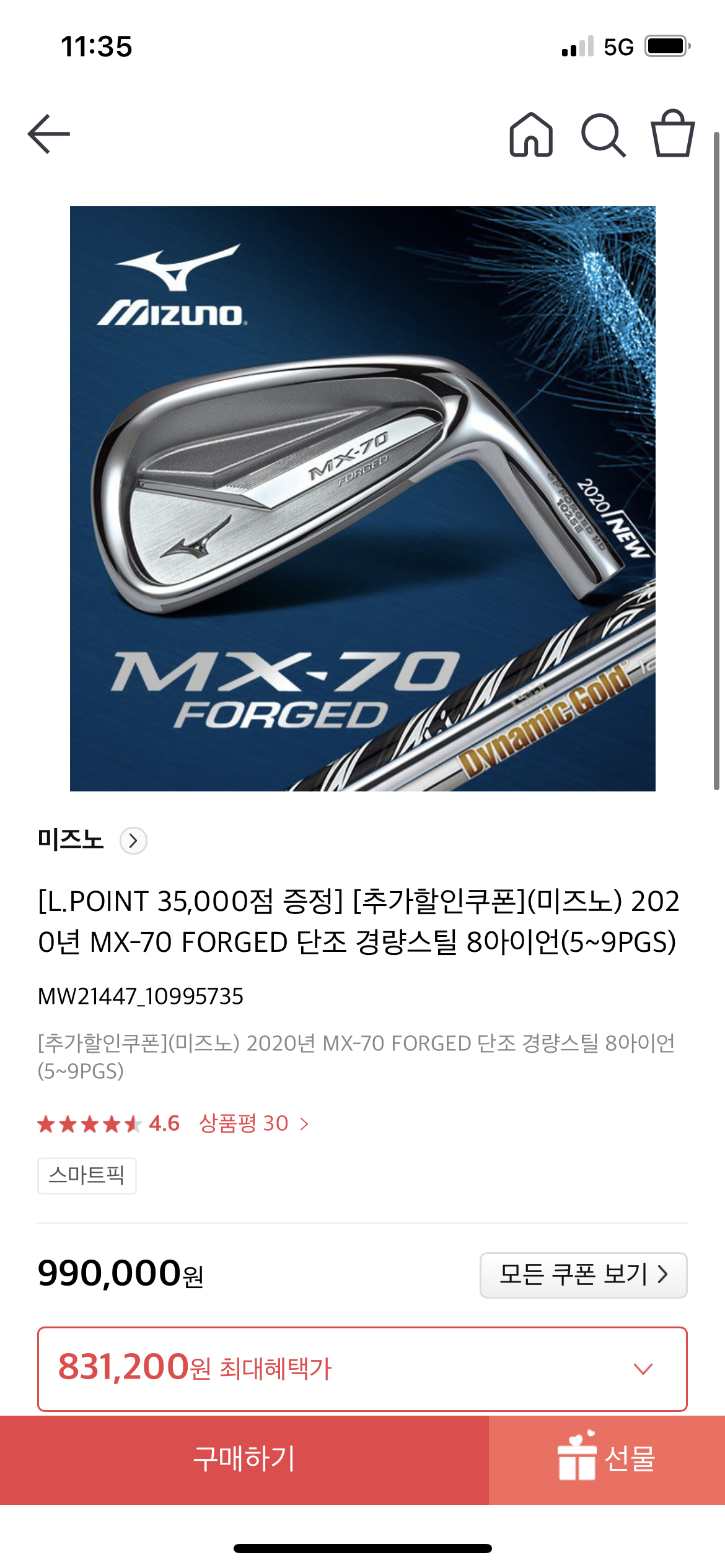This screenshot has height=1568, width=725.
Task: Open the home icon
Action: 531,134
